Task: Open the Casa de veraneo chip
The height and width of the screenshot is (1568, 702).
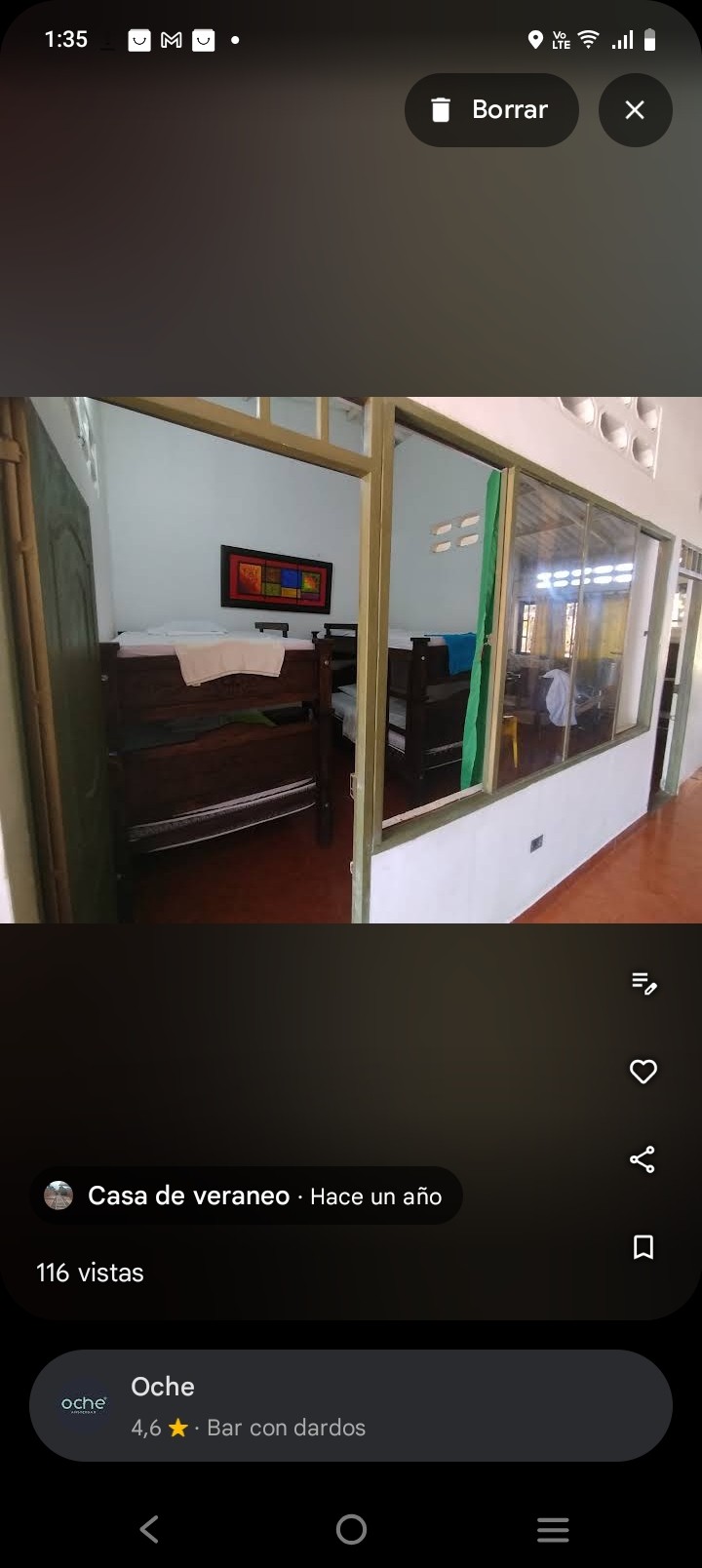Action: pyautogui.click(x=246, y=1196)
